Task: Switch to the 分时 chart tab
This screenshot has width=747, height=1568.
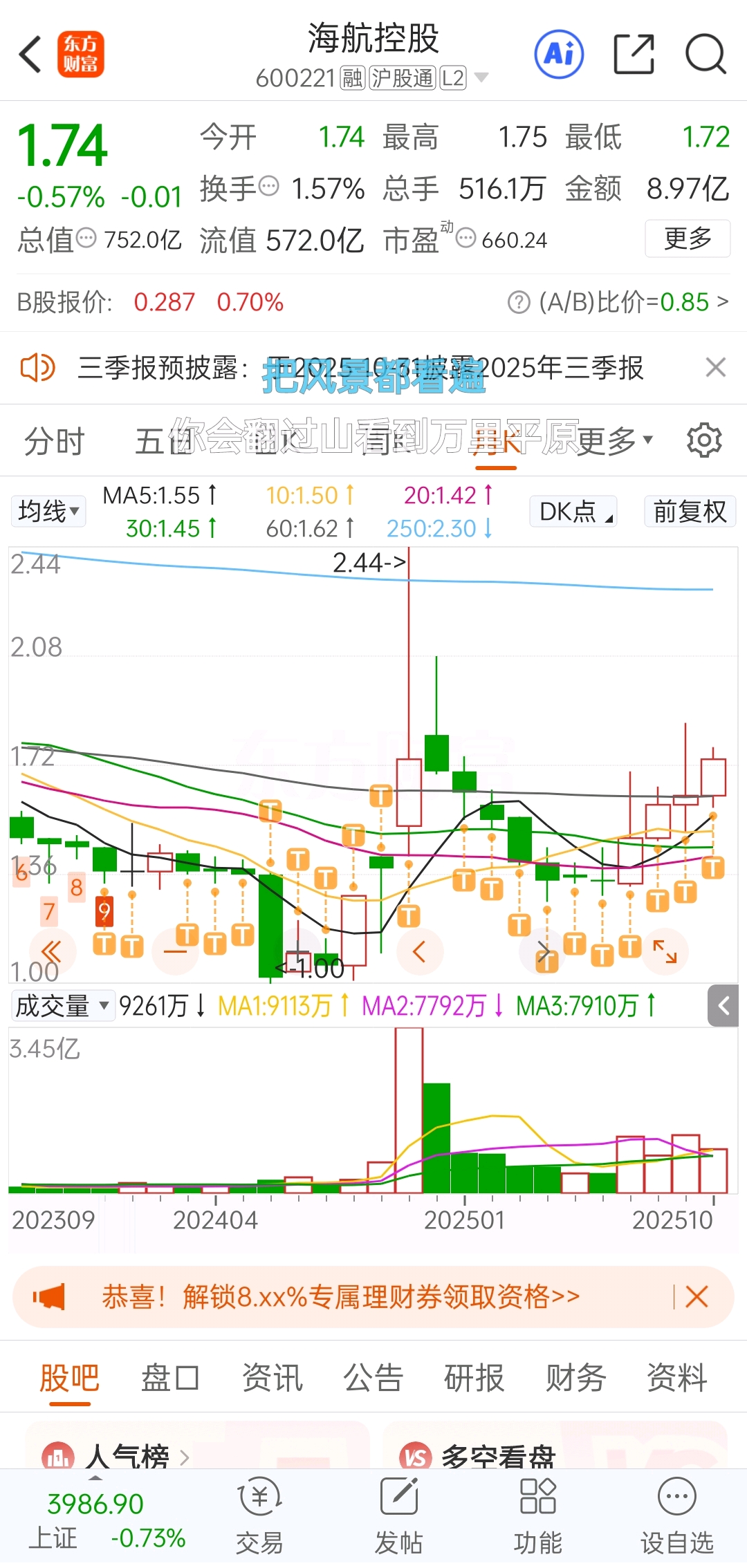Action: coord(54,441)
